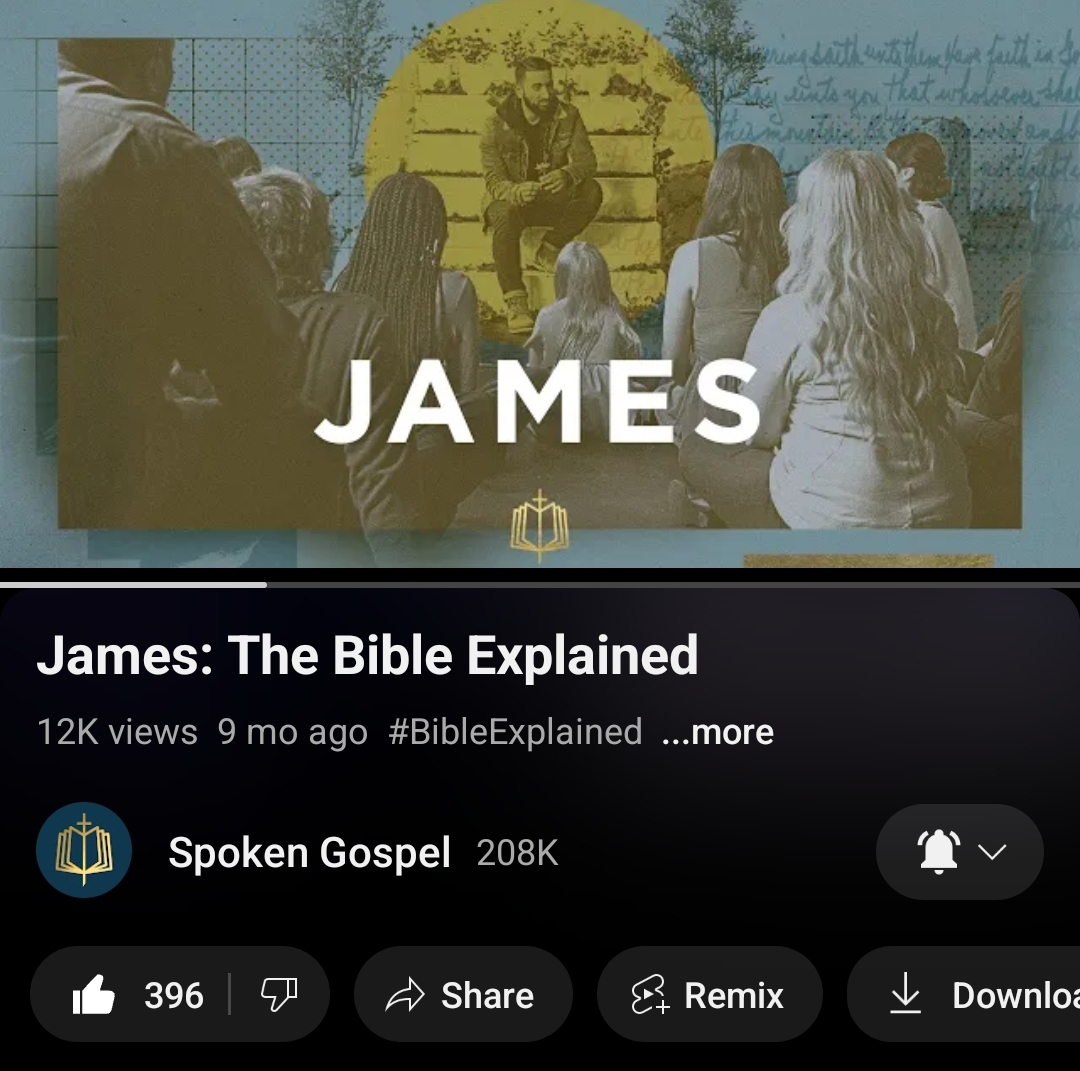The width and height of the screenshot is (1080, 1071).
Task: Expand the description with ...more
Action: 717,731
